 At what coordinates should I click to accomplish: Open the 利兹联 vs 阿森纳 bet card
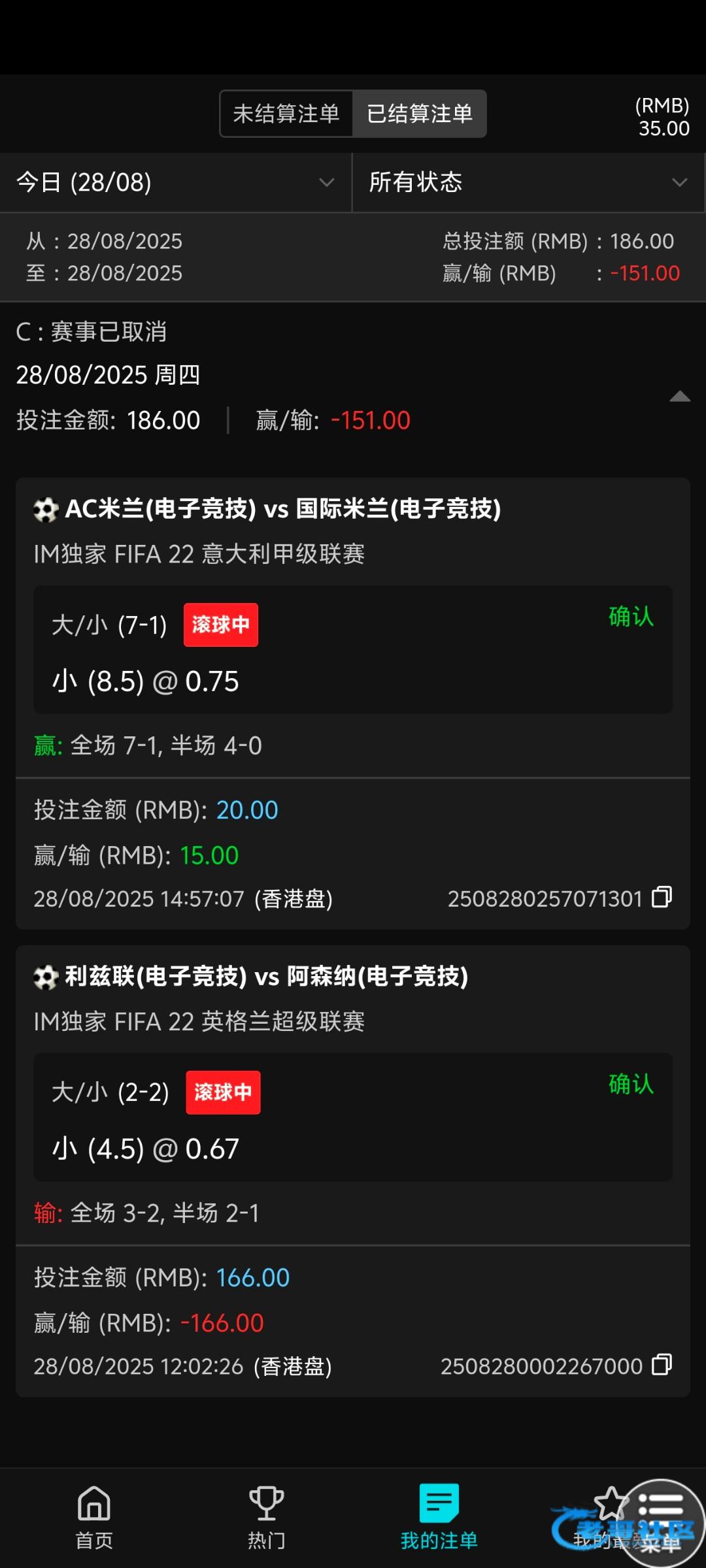(x=353, y=1171)
